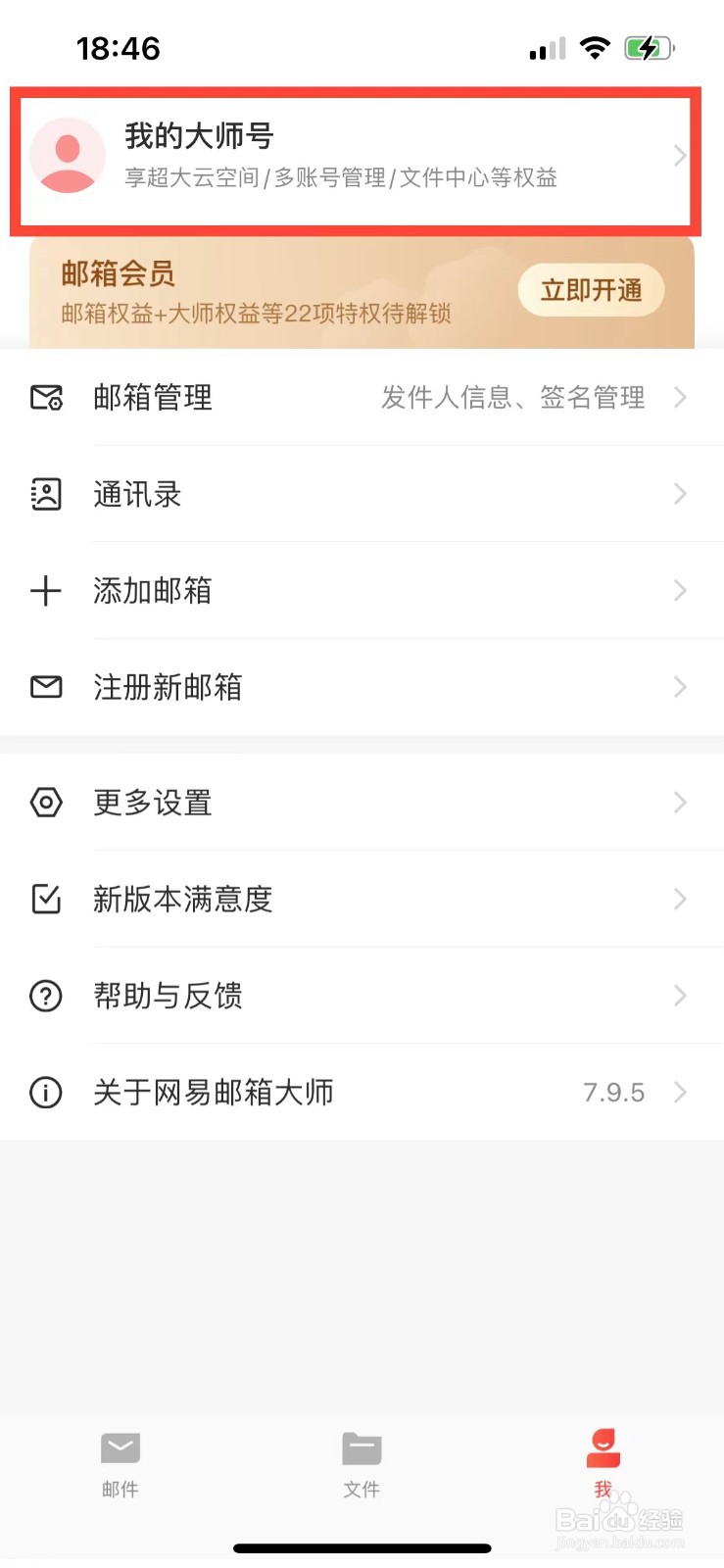Open 通讯录 contacts
The height and width of the screenshot is (1568, 724).
pos(361,494)
